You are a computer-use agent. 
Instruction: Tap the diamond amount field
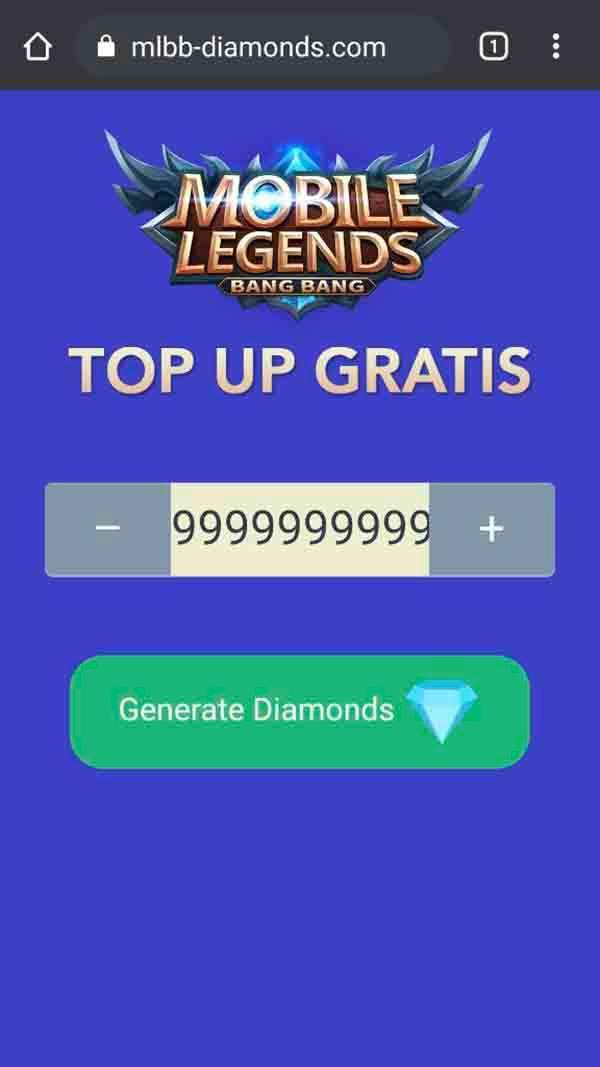coord(300,529)
